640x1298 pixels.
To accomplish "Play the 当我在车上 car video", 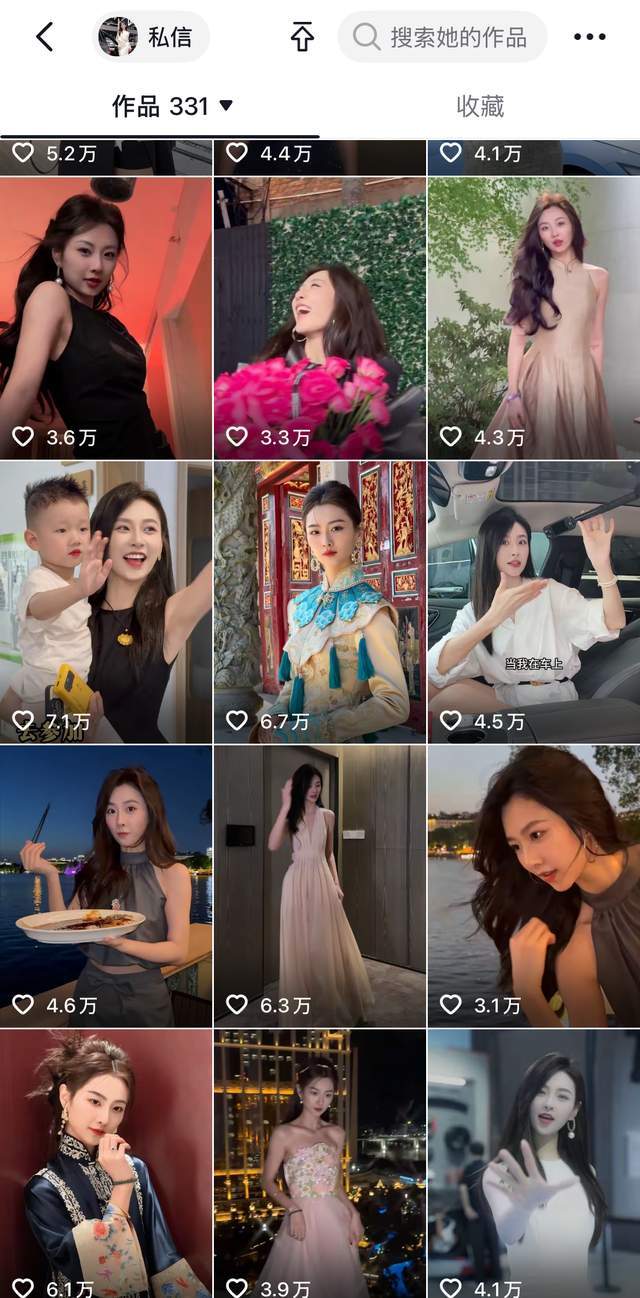I will [534, 602].
